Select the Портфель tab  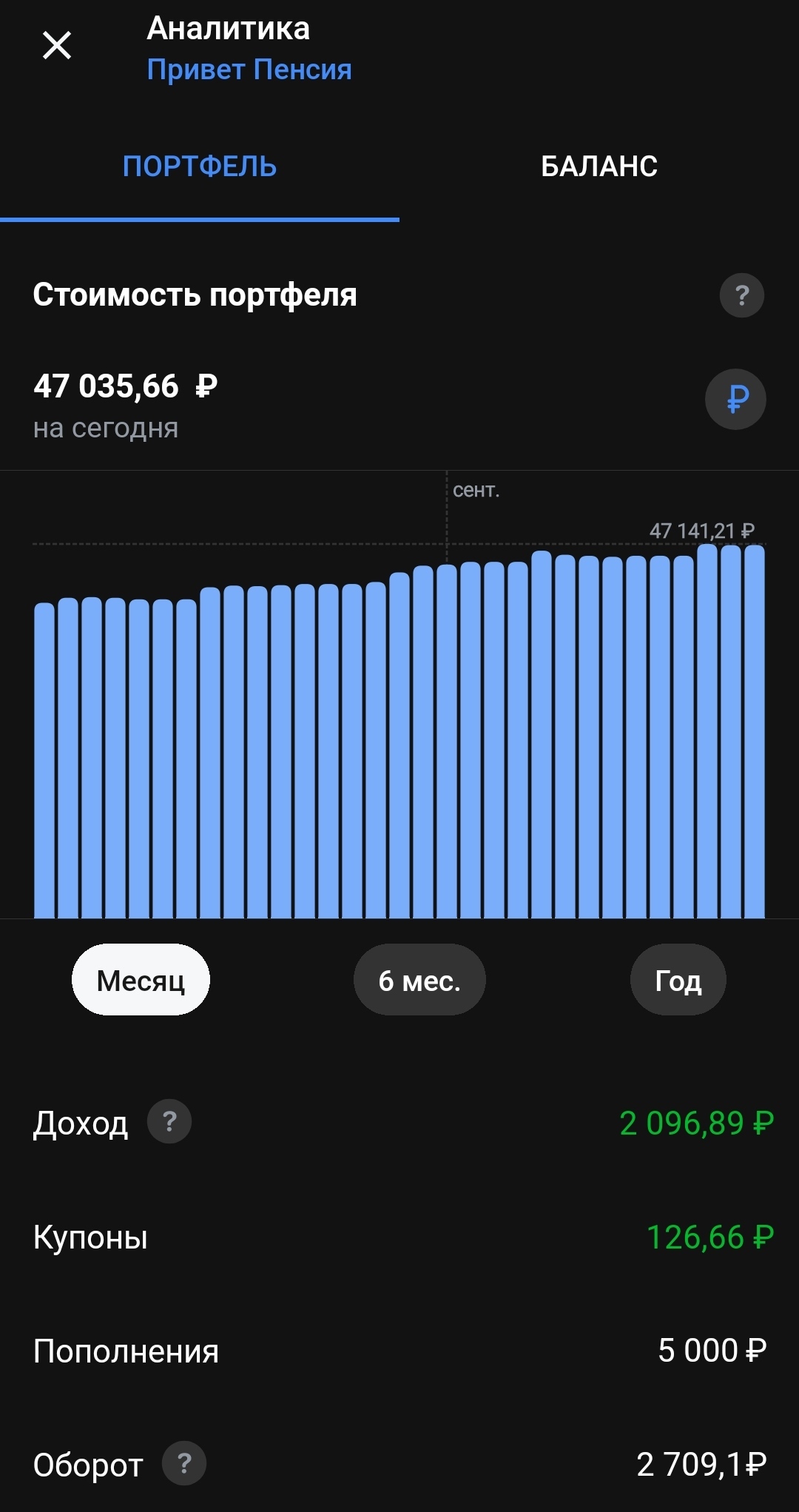coord(200,167)
